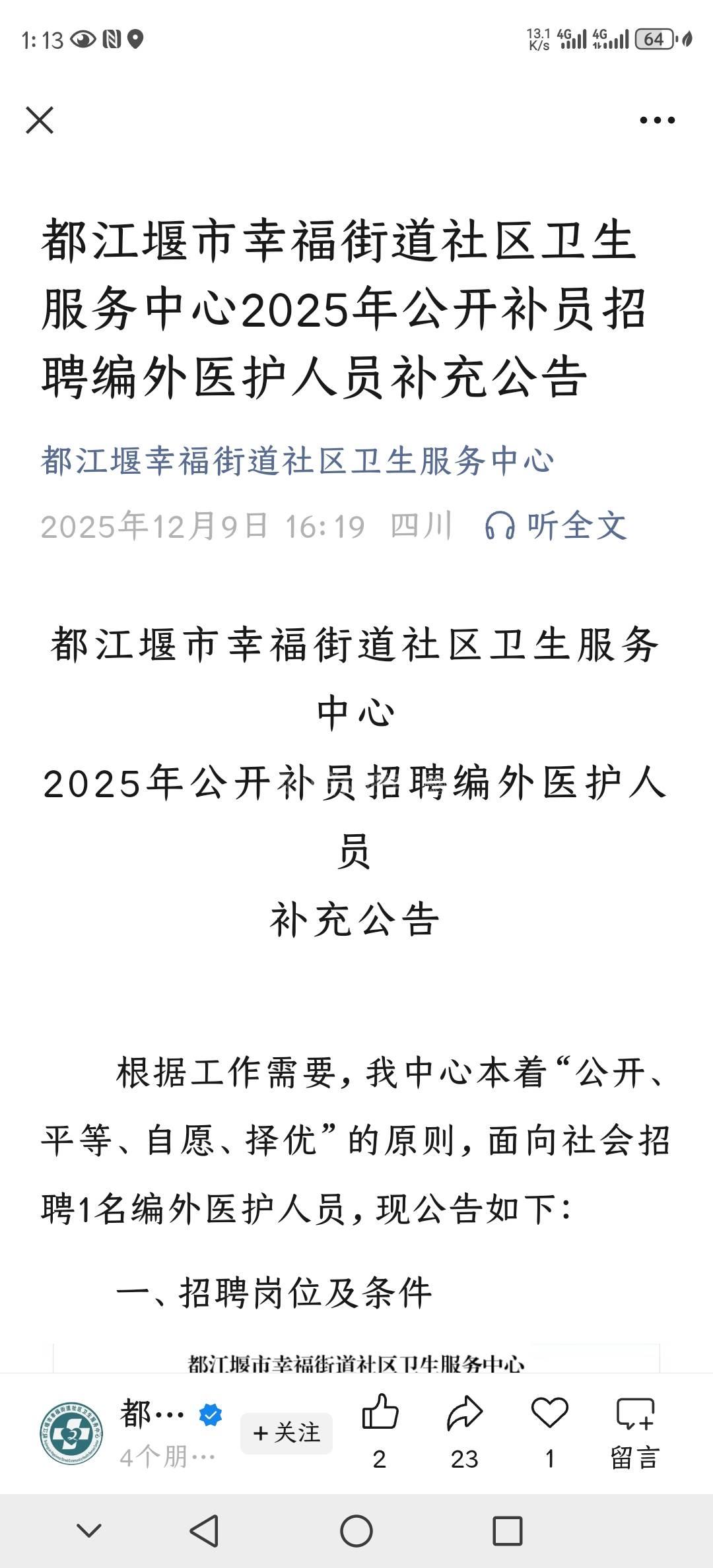Open the three-dot overflow menu
Screen dimensions: 713x1568
(657, 120)
